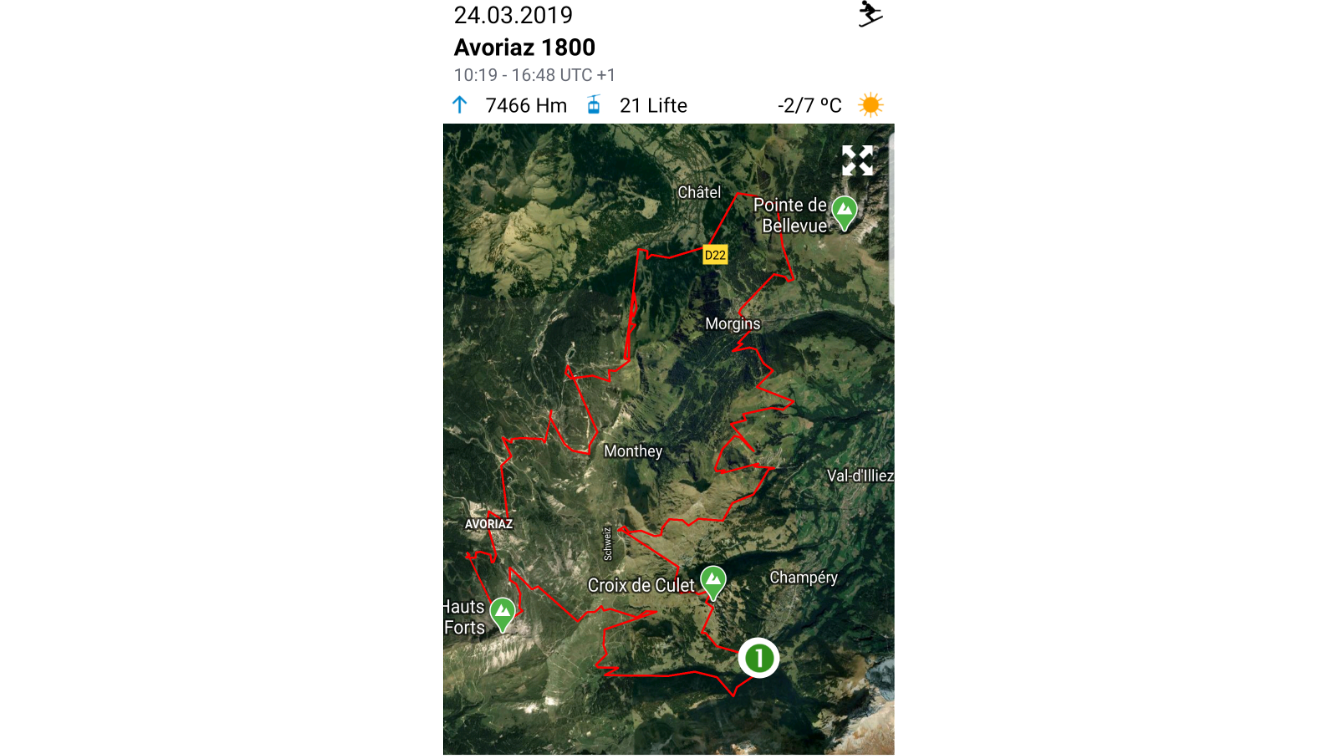Screen dimensions: 1343x756
Task: Tap the Hauts Forts peak marker
Action: [x=502, y=612]
